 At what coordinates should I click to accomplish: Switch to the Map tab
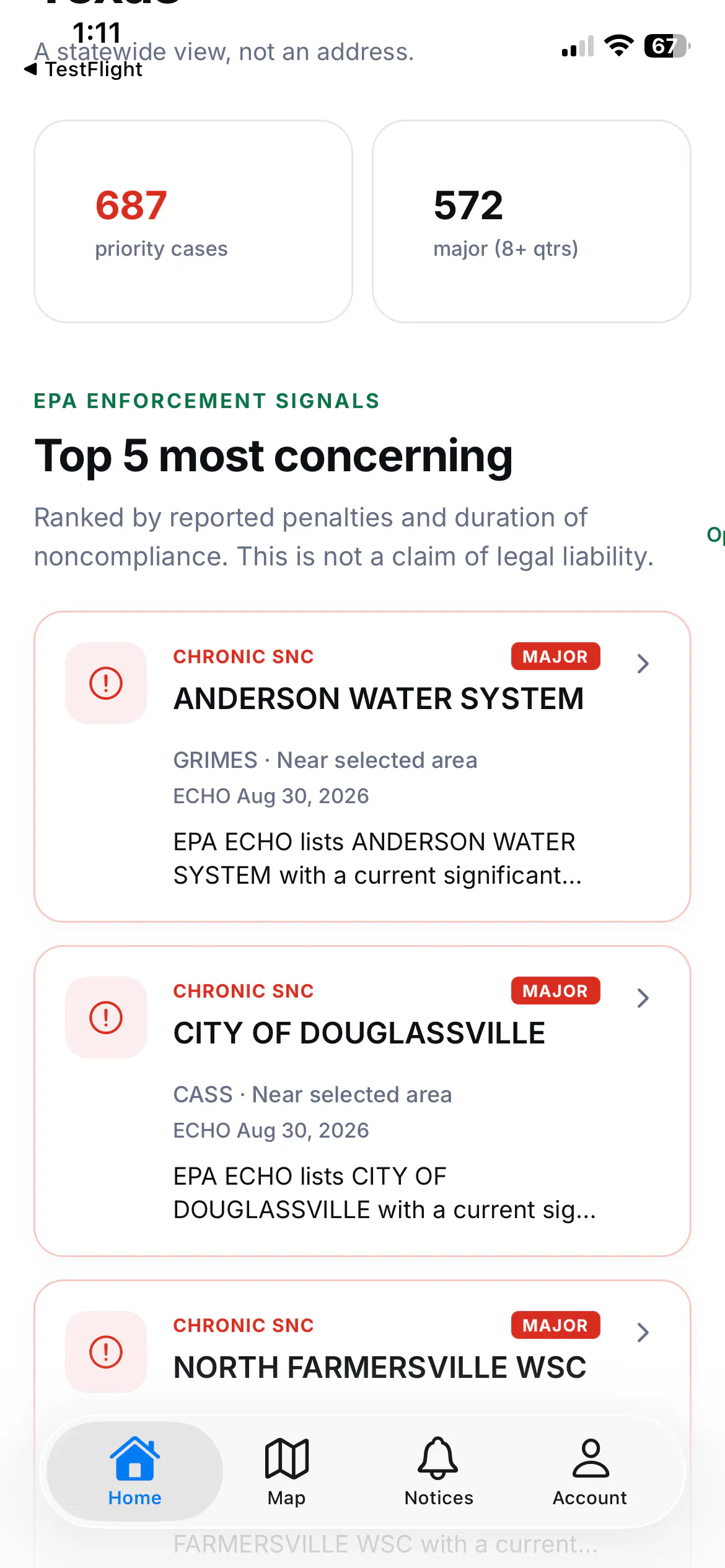(286, 1471)
